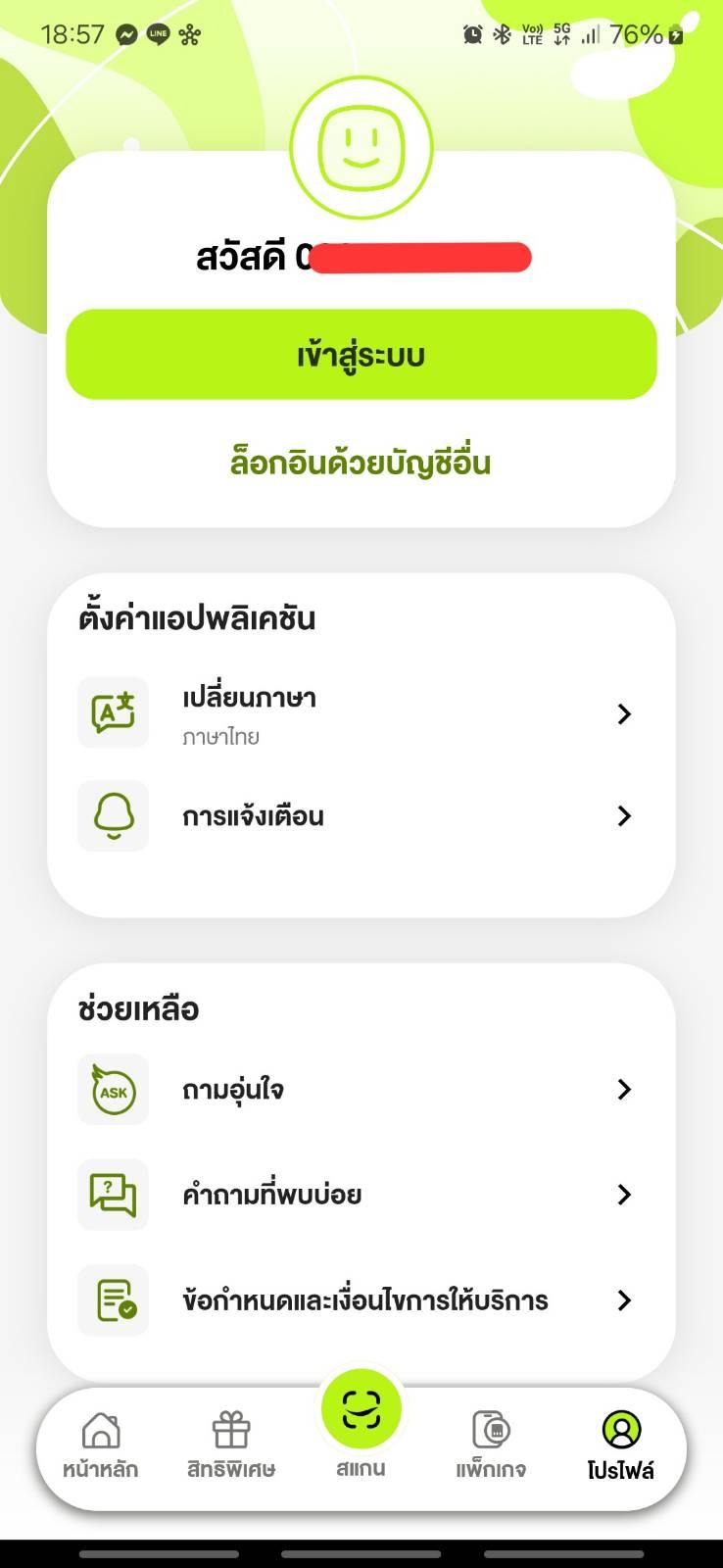This screenshot has height=1568, width=723.
Task: Select ล็อกอินด้วยบัญชีอื่น to use another account
Action: [x=361, y=463]
